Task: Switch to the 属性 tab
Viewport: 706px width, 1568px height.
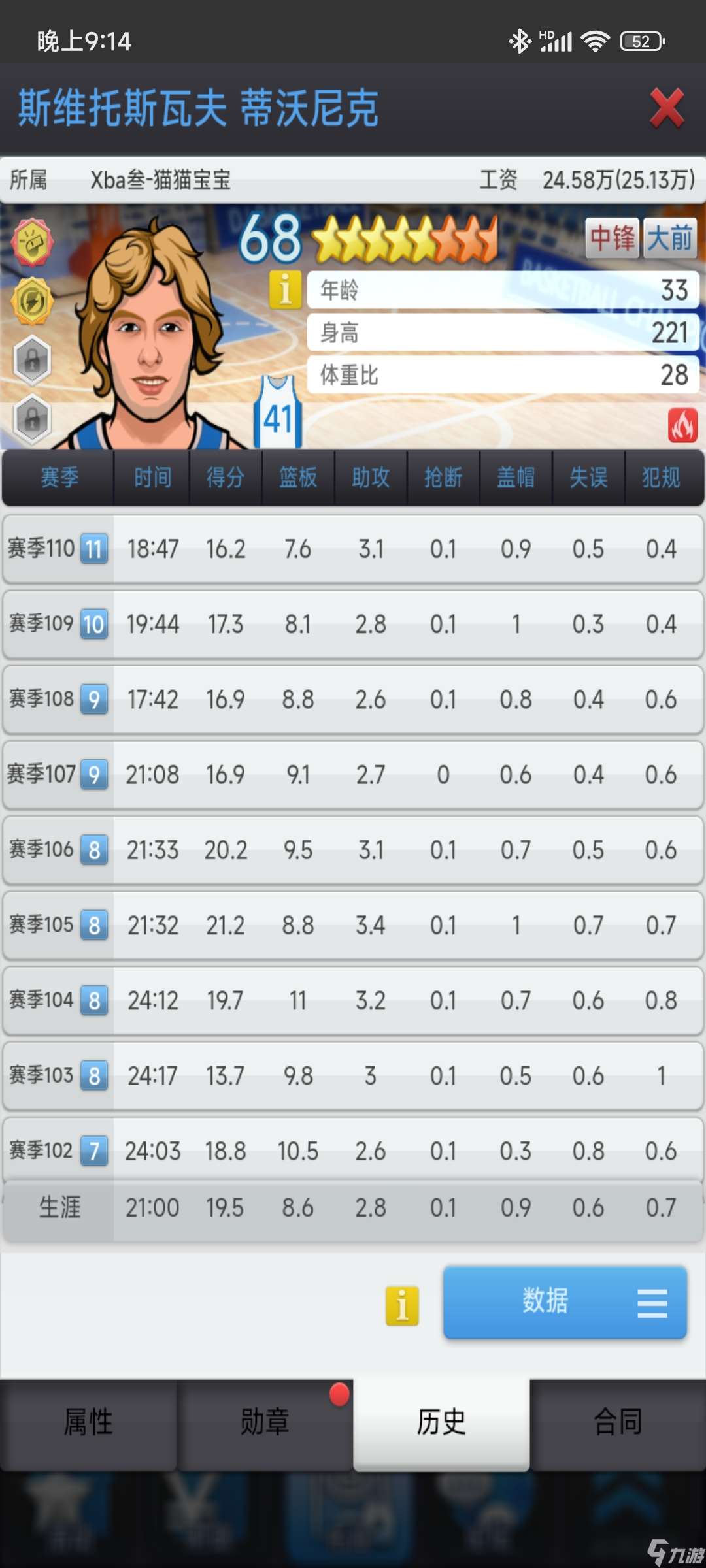Action: click(88, 1422)
